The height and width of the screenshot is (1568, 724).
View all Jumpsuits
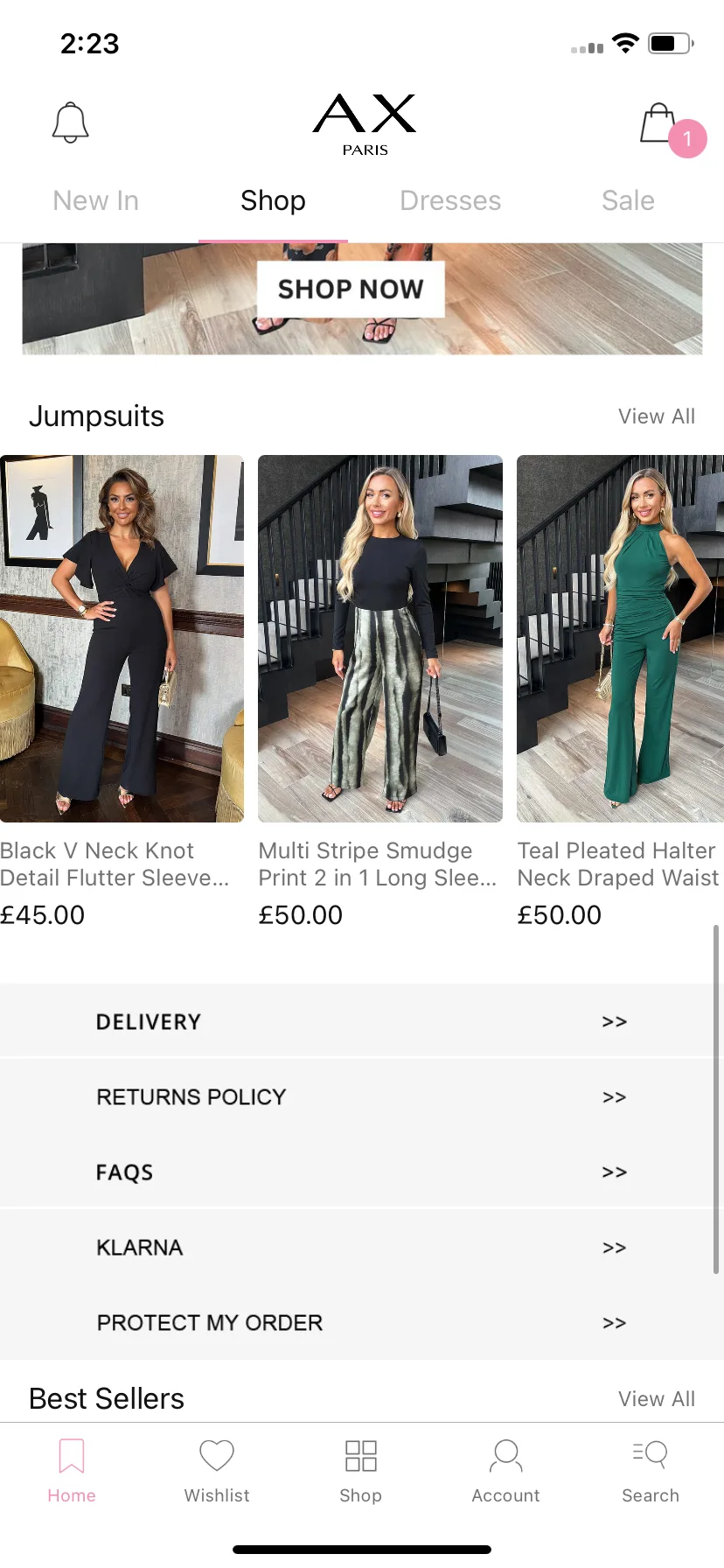click(x=657, y=416)
